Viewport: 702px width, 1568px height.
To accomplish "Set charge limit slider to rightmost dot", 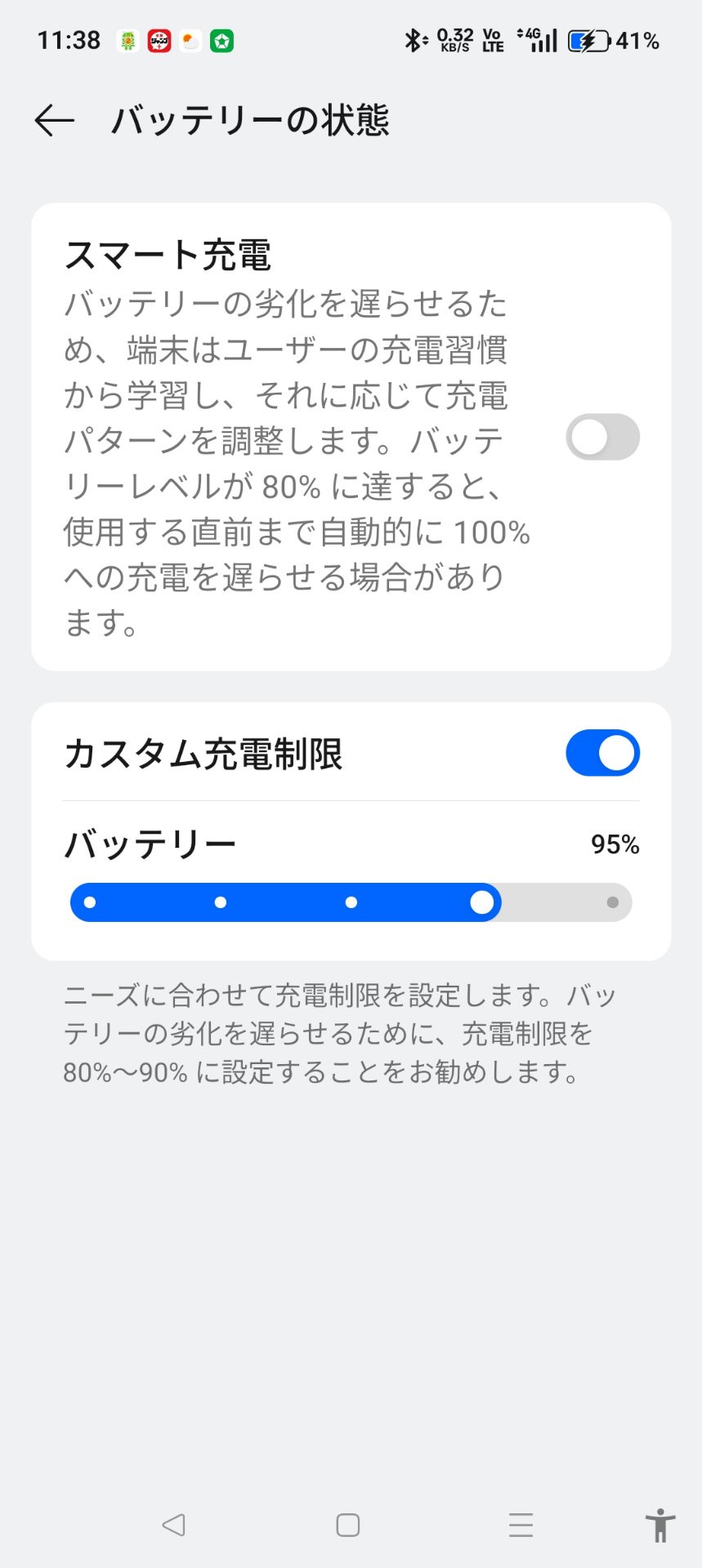I will (612, 902).
